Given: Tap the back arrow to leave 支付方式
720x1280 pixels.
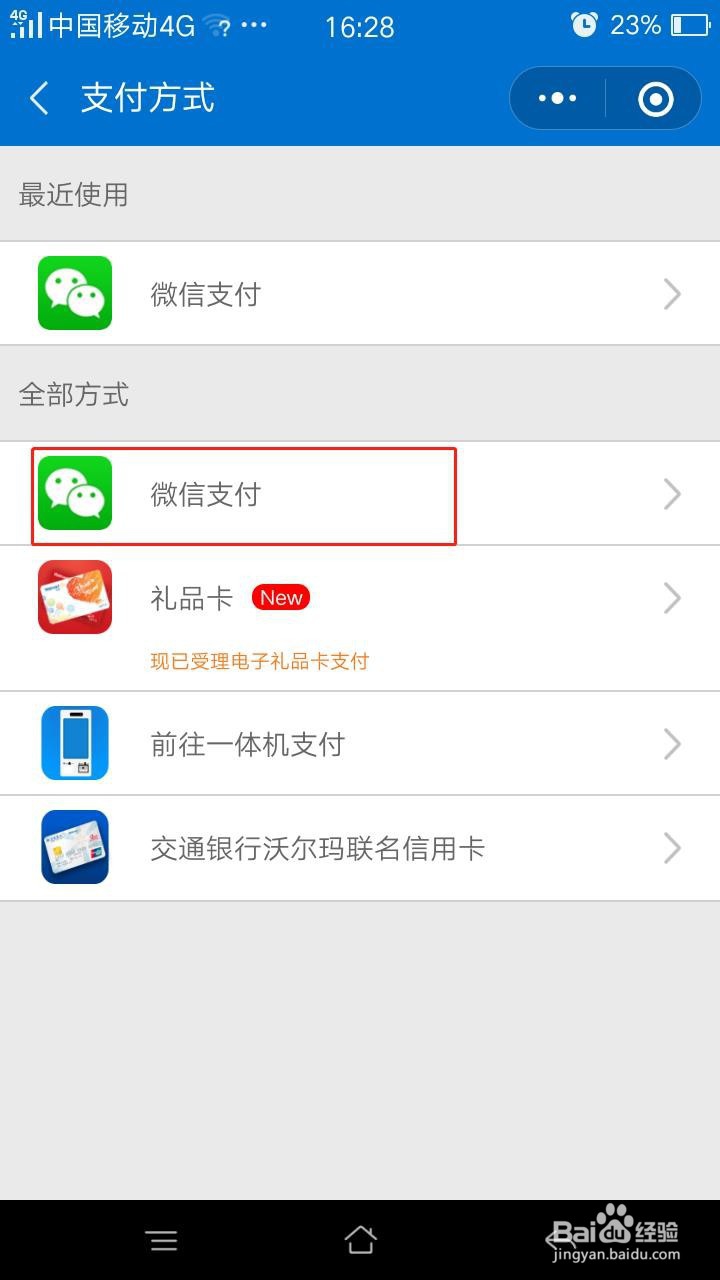Looking at the screenshot, I should click(38, 98).
